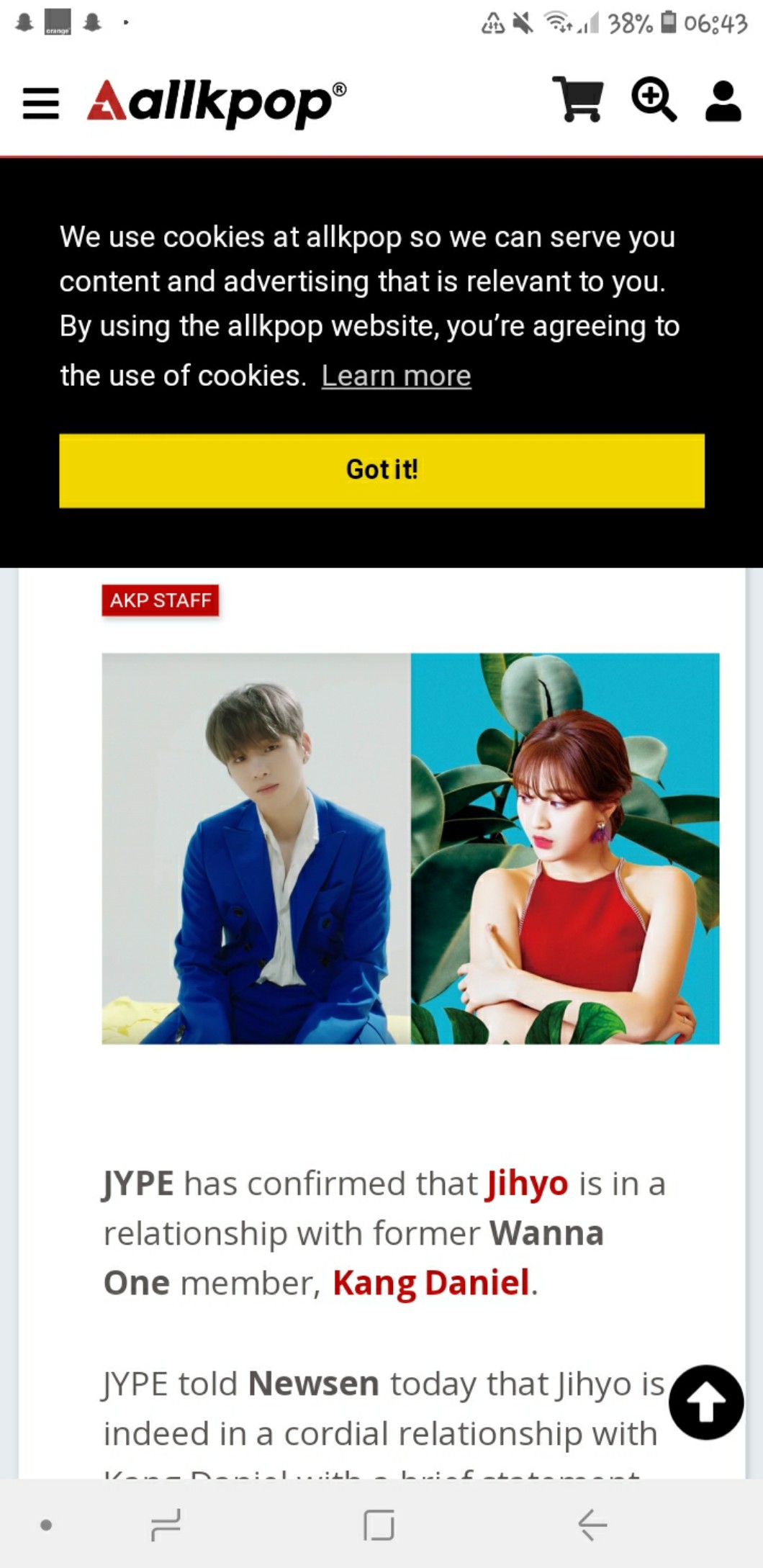The image size is (763, 1568).
Task: Open the Jihyo tag link
Action: coord(528,1184)
